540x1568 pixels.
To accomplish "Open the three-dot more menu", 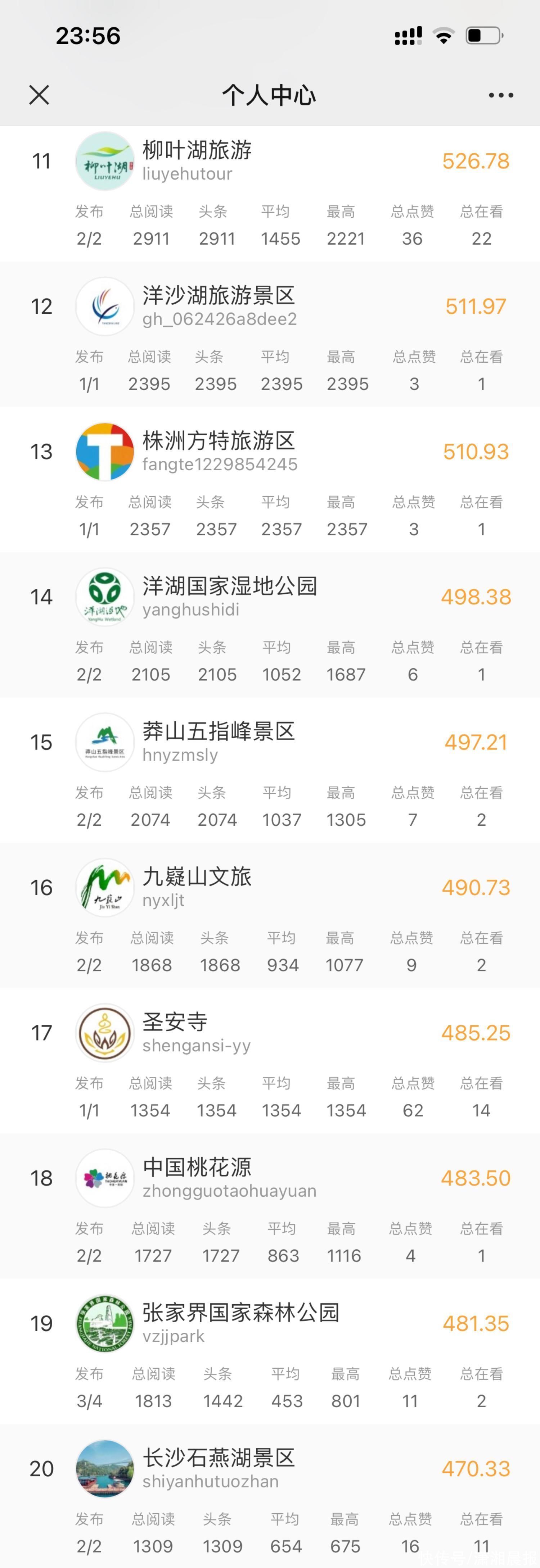I will pyautogui.click(x=500, y=95).
